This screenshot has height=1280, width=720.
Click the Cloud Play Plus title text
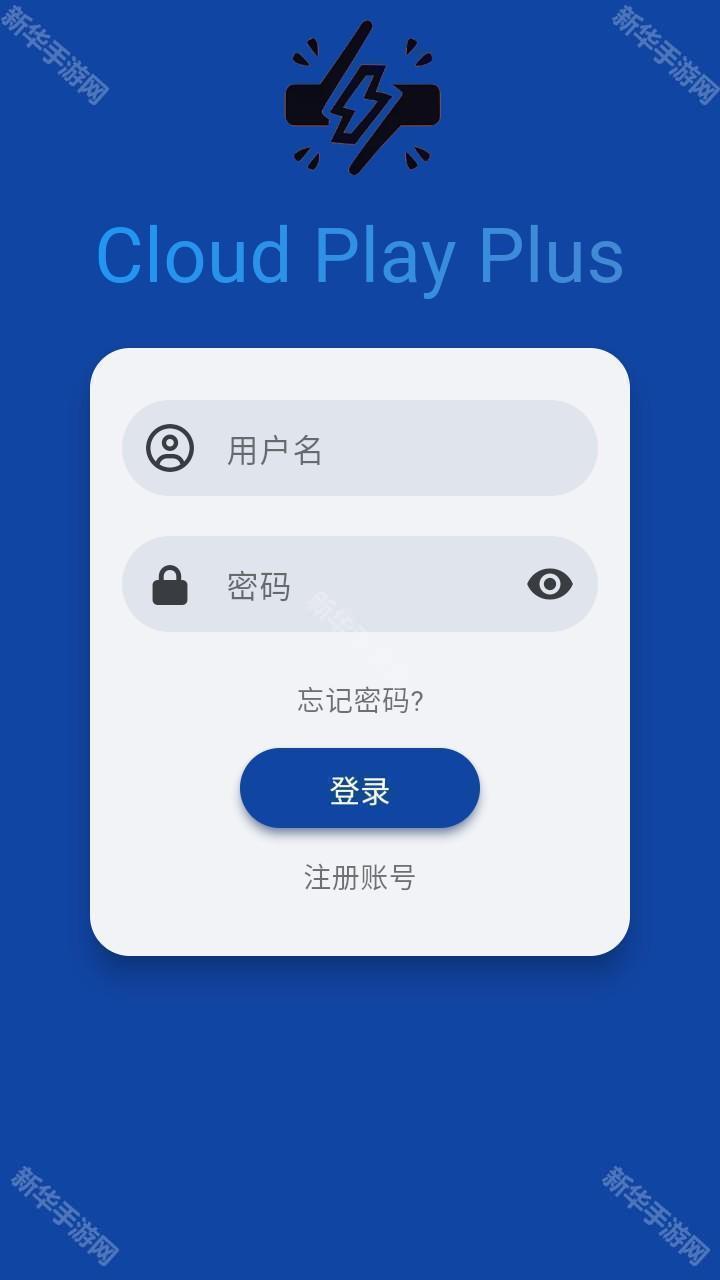click(x=360, y=256)
